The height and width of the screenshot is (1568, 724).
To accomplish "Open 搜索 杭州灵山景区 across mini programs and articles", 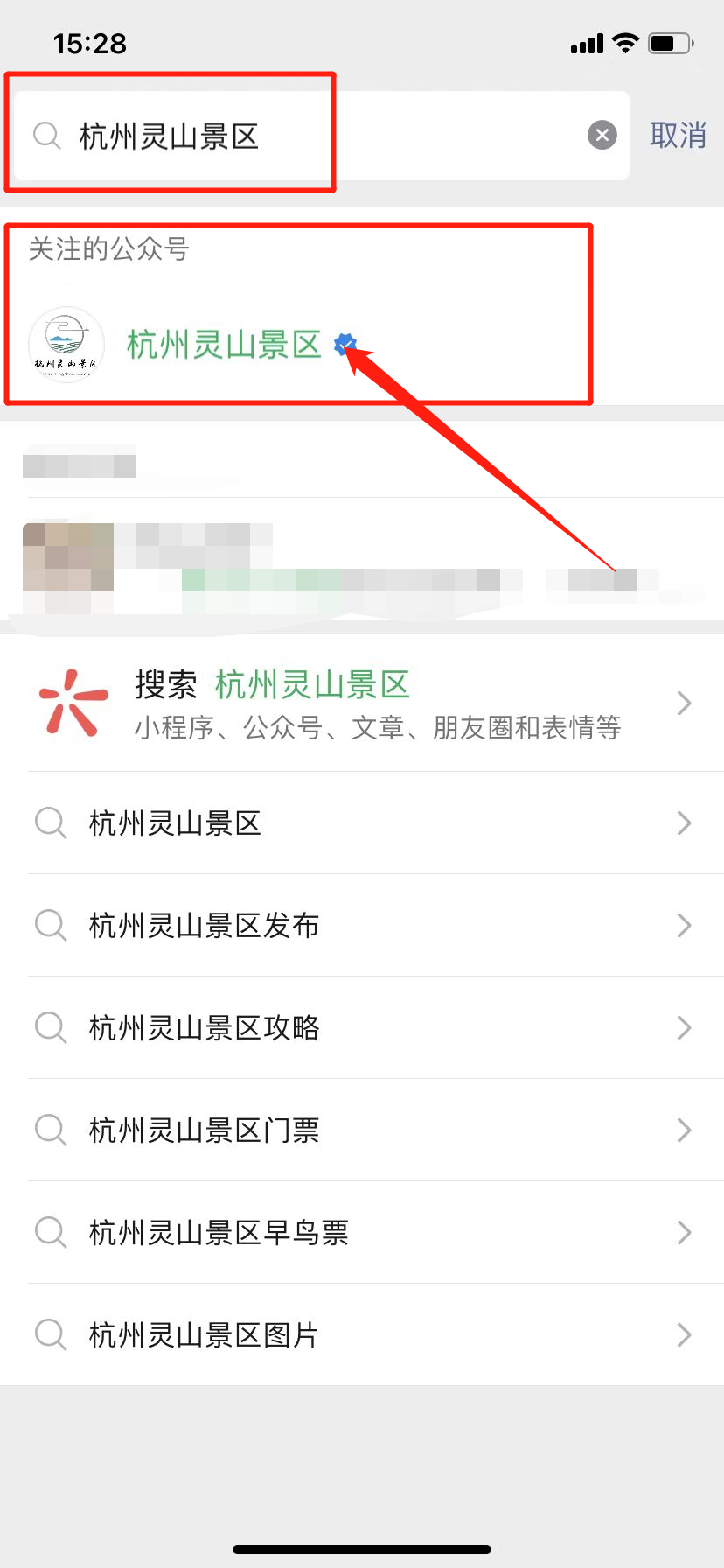I will click(362, 703).
